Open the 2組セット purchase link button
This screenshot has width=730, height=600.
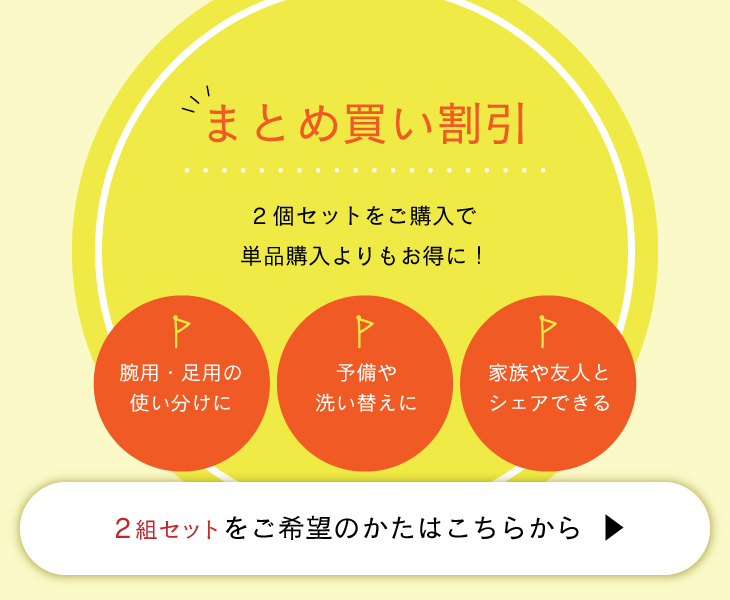point(365,528)
